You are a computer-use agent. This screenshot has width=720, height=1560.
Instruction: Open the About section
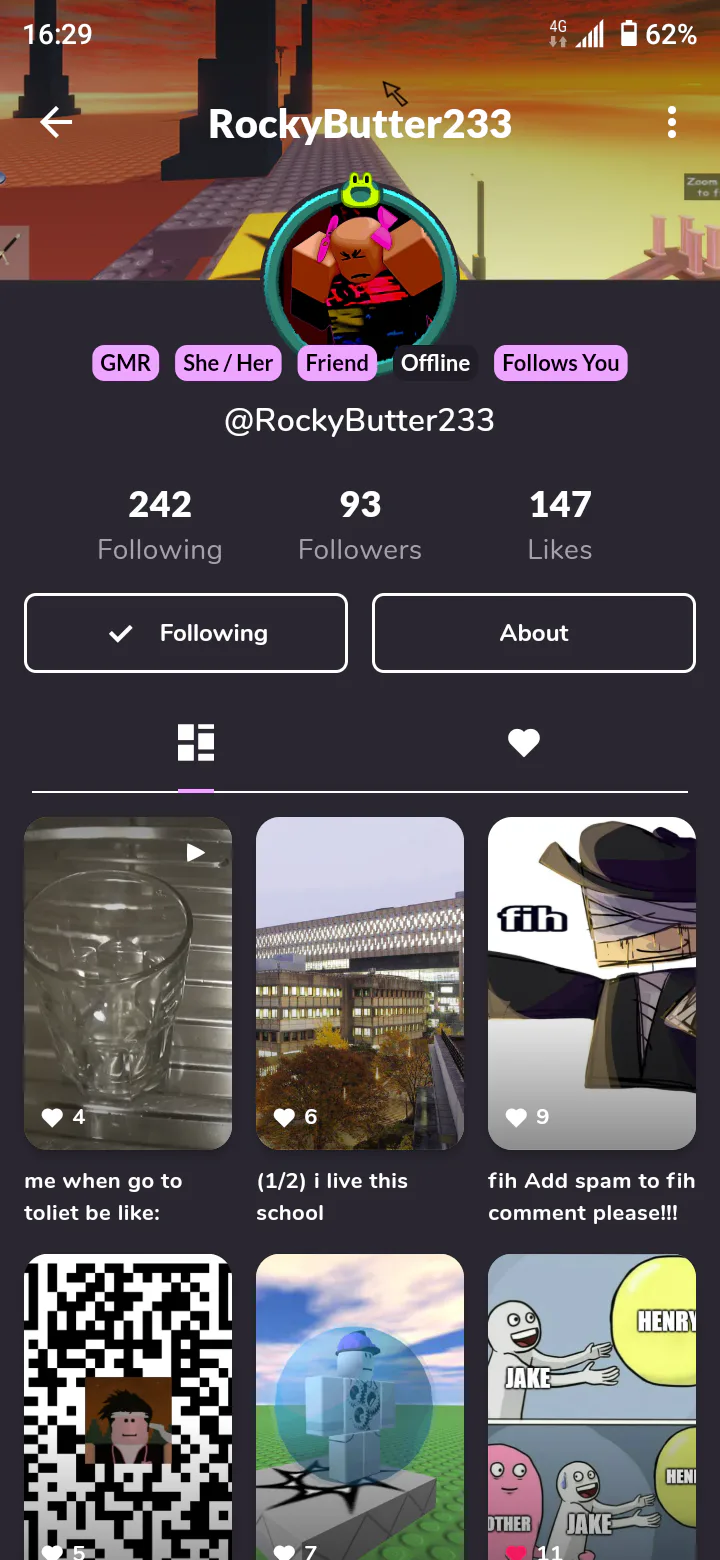[534, 633]
